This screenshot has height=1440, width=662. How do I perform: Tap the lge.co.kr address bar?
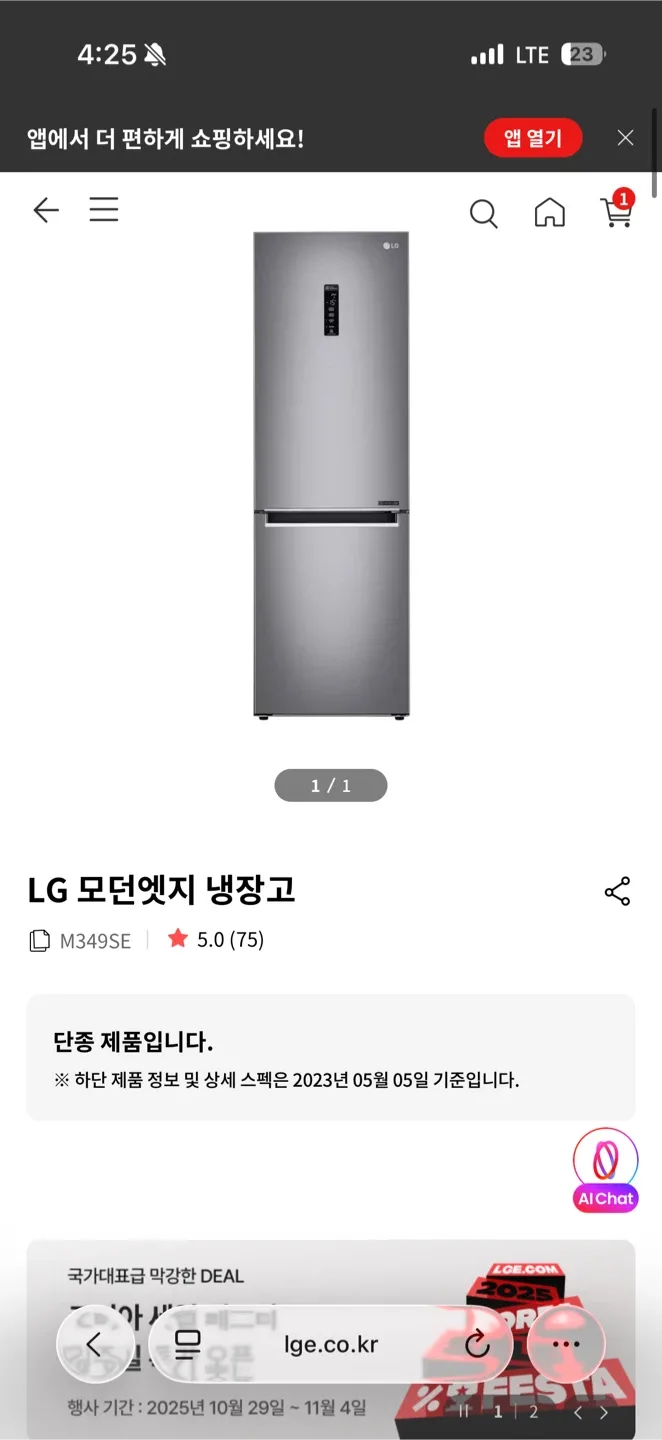coord(331,1345)
